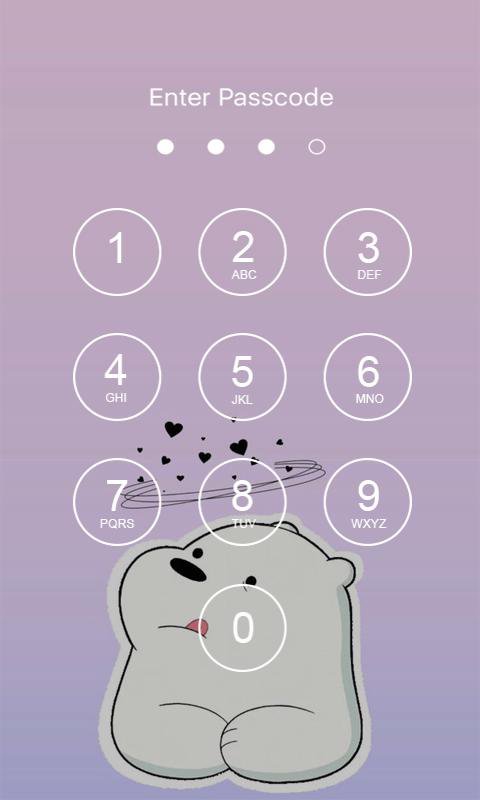Tap the 3 DEF key
Screen dimensions: 480x800
pyautogui.click(x=368, y=252)
